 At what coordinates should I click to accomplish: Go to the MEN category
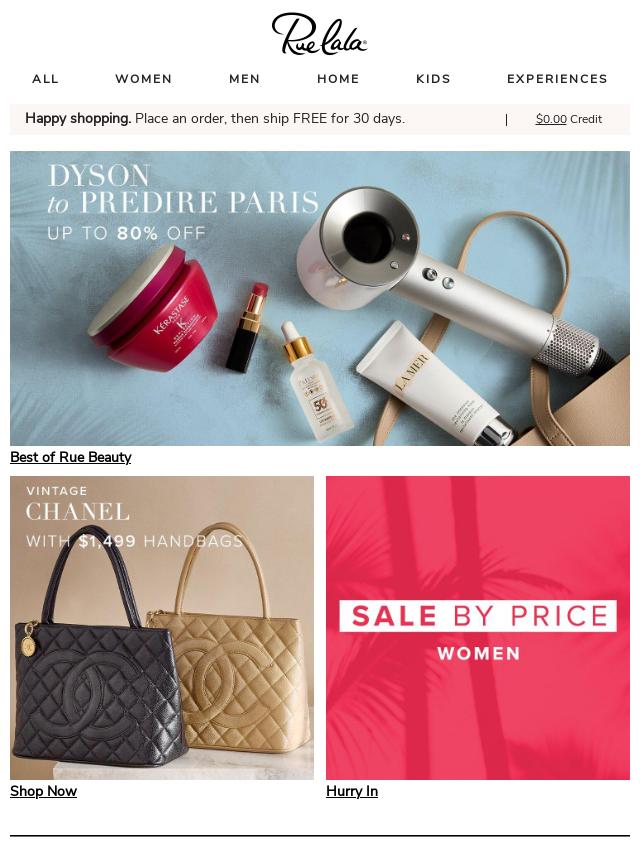pyautogui.click(x=244, y=79)
